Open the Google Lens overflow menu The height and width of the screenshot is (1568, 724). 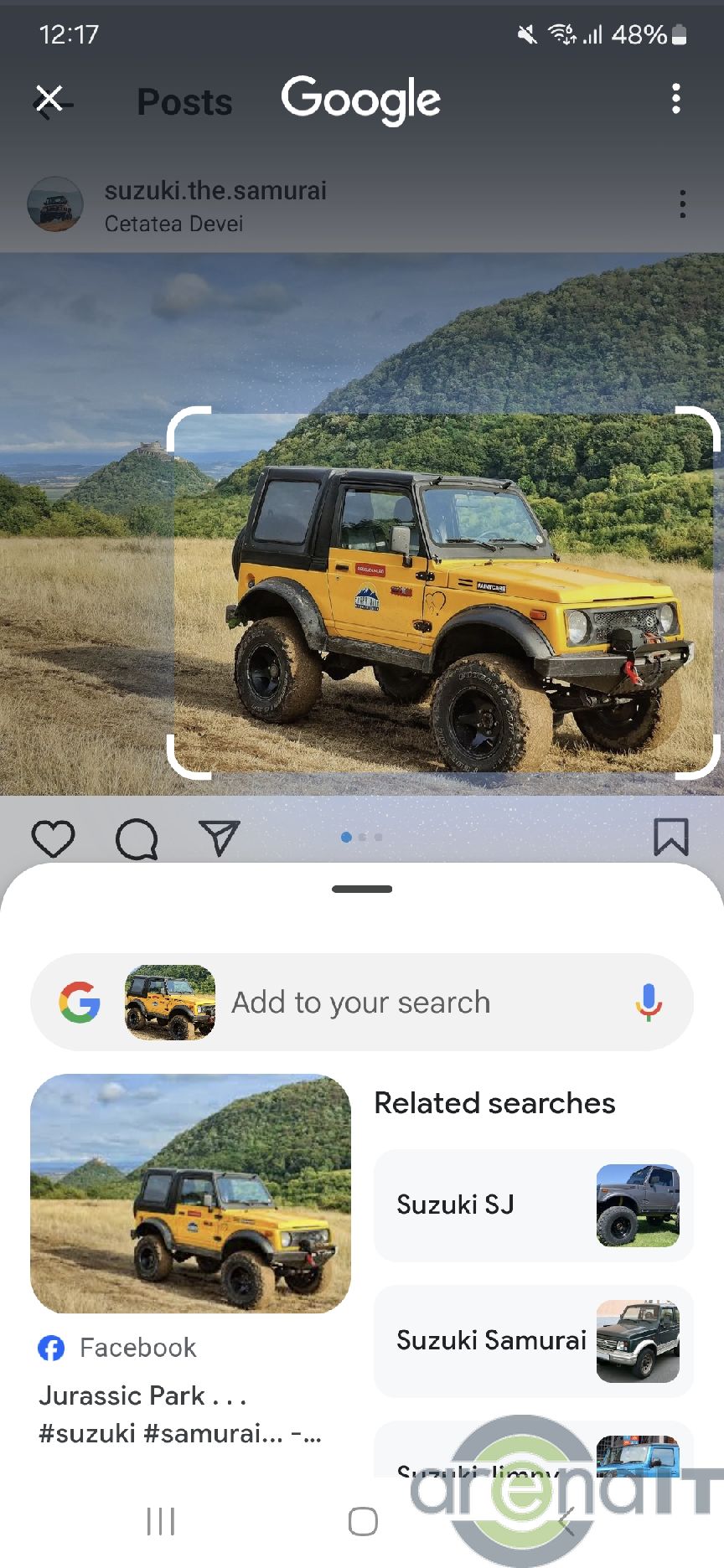(x=675, y=99)
